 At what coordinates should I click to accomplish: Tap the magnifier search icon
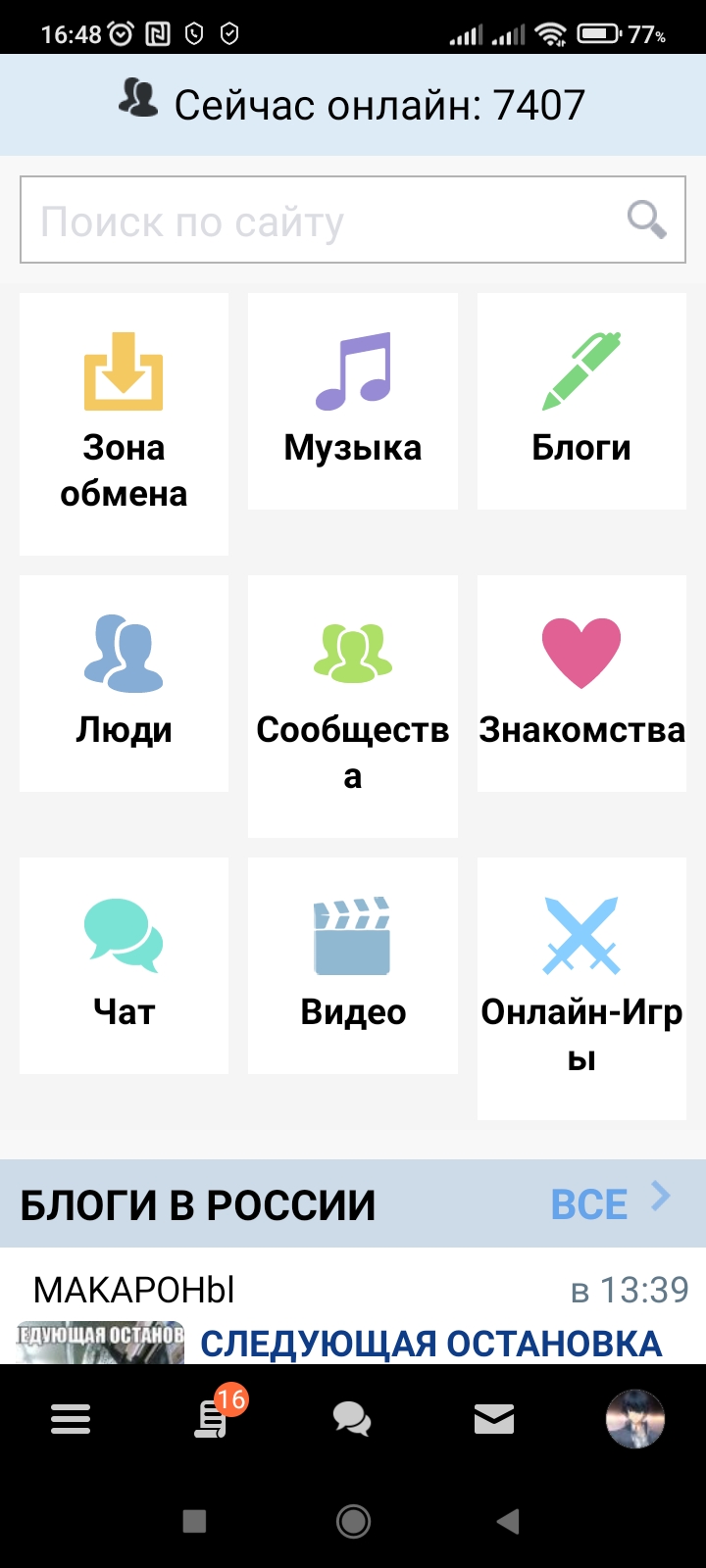coord(646,220)
